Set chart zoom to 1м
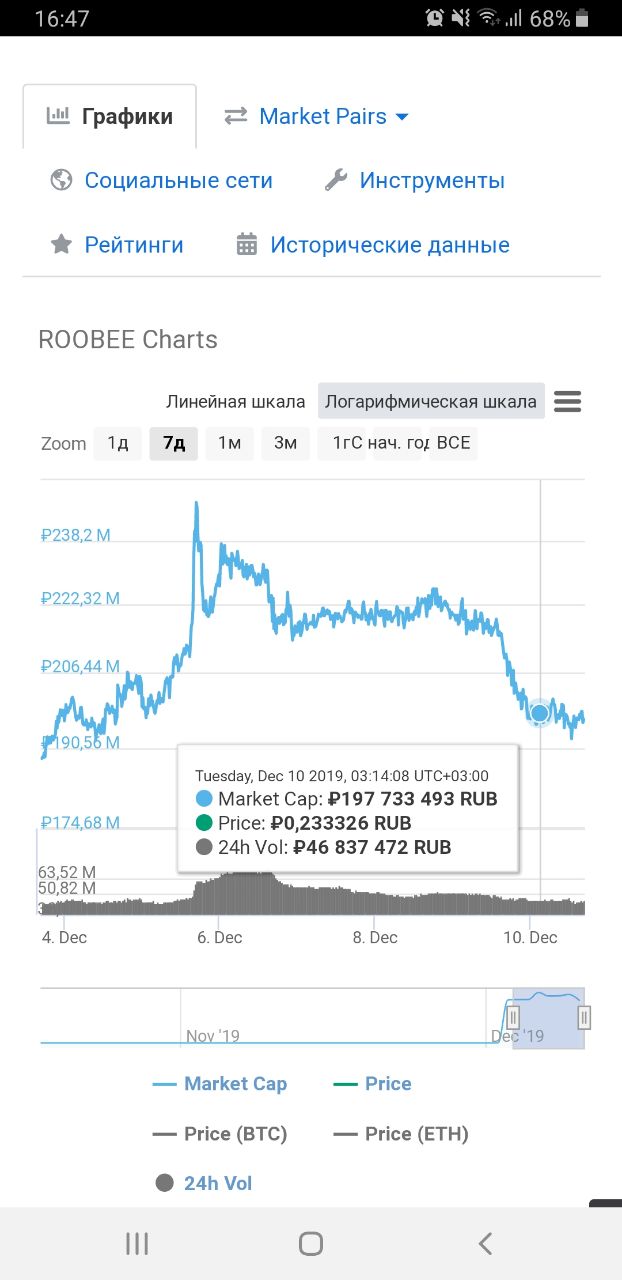622x1280 pixels. [x=230, y=443]
